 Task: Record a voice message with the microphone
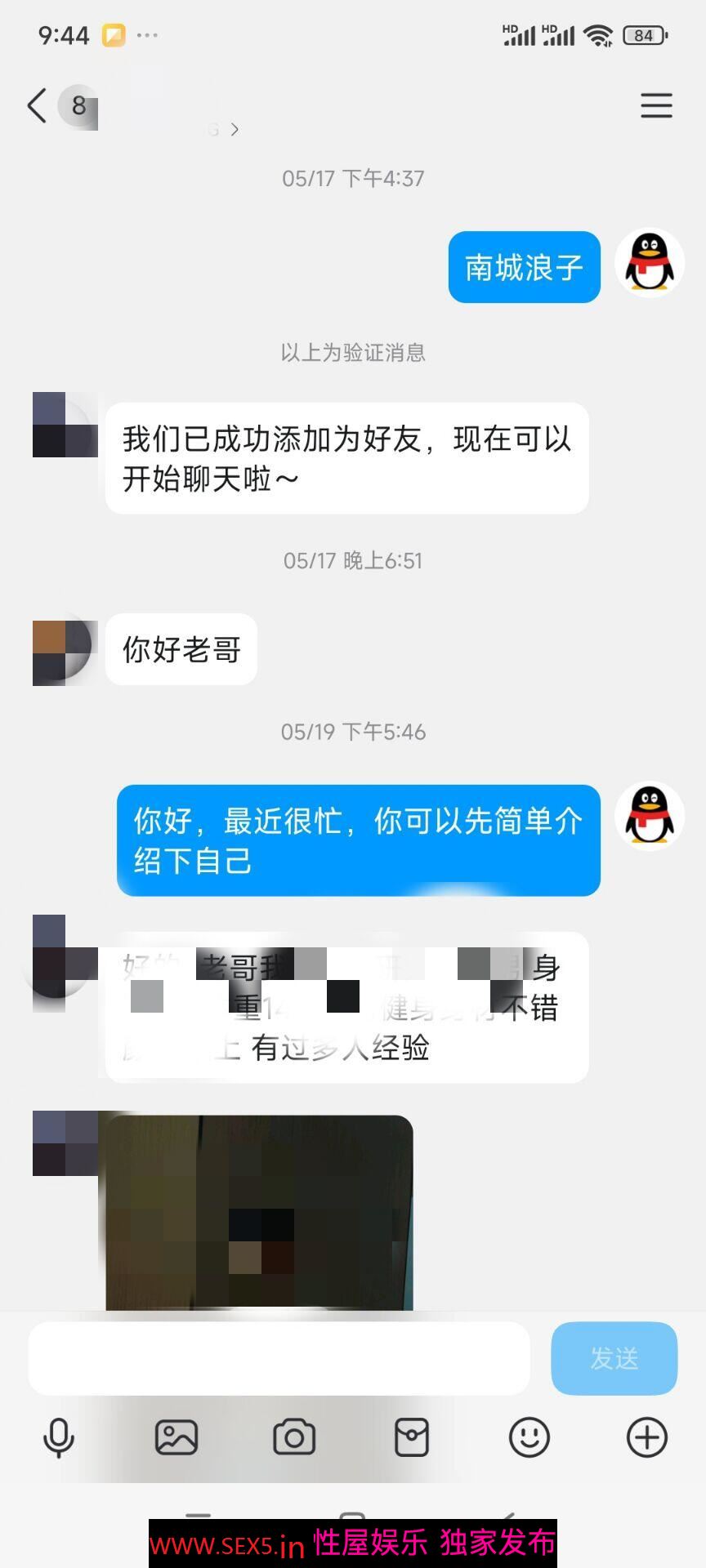point(58,1437)
